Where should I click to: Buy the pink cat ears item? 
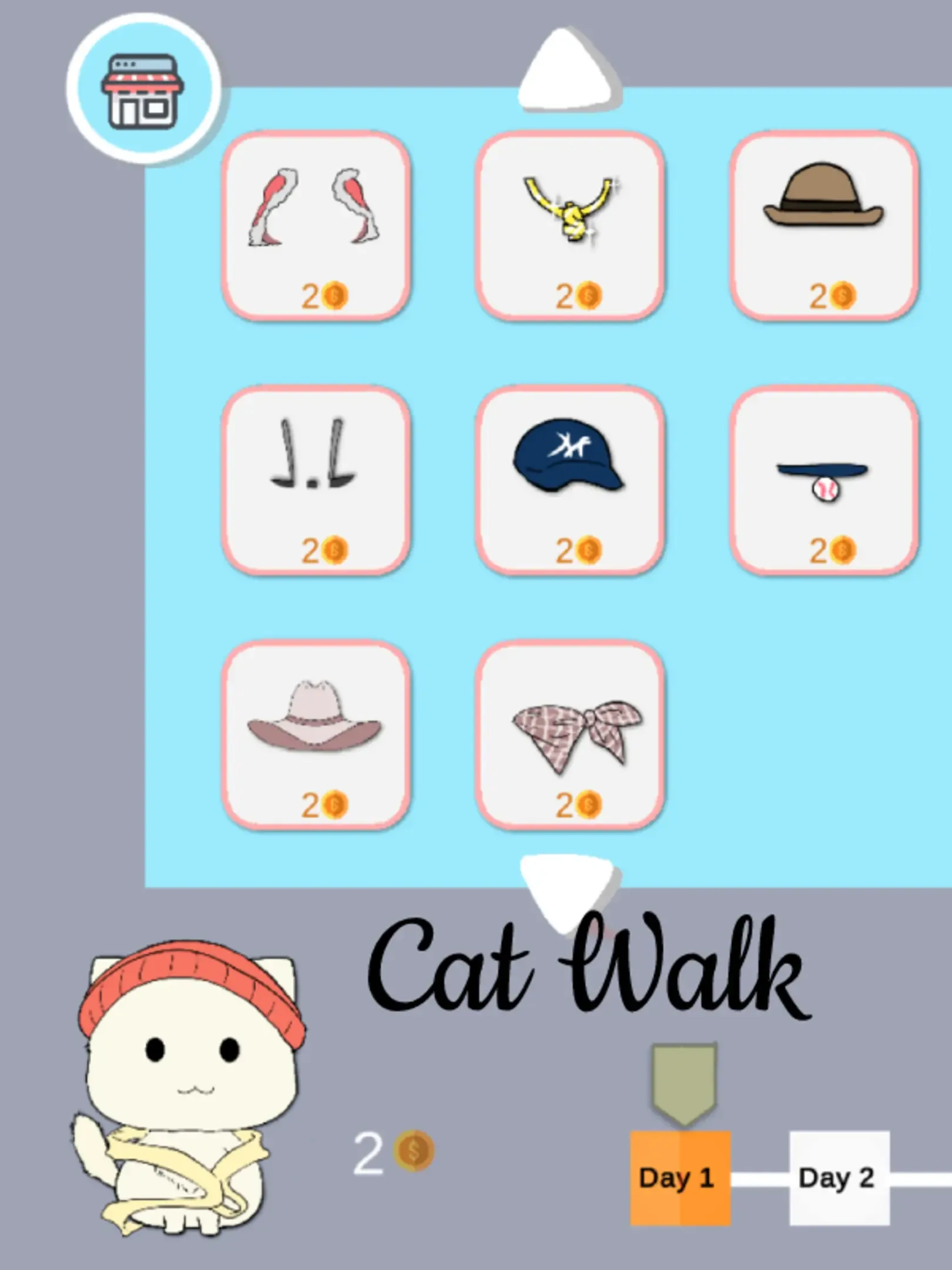[316, 226]
